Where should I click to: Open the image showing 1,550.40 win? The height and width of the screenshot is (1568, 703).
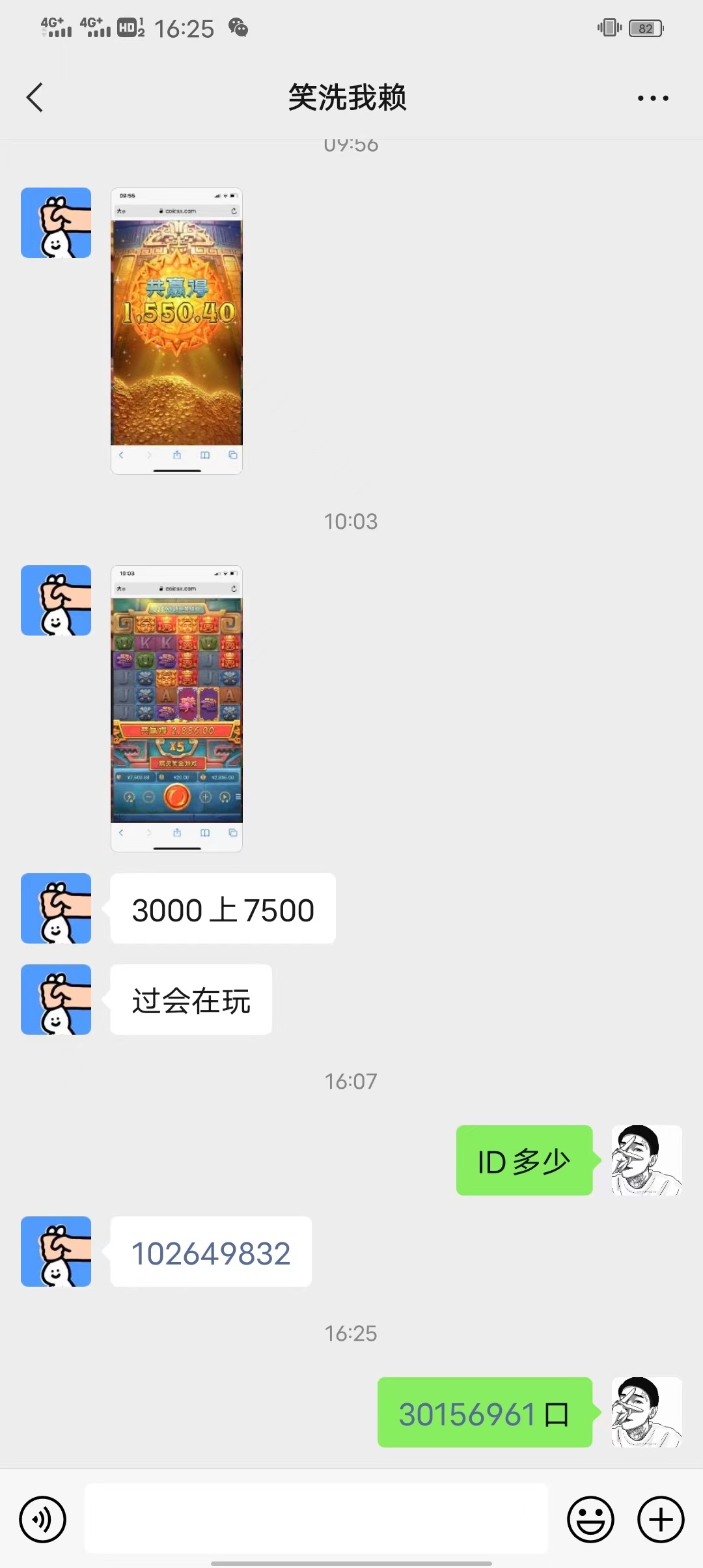176,331
